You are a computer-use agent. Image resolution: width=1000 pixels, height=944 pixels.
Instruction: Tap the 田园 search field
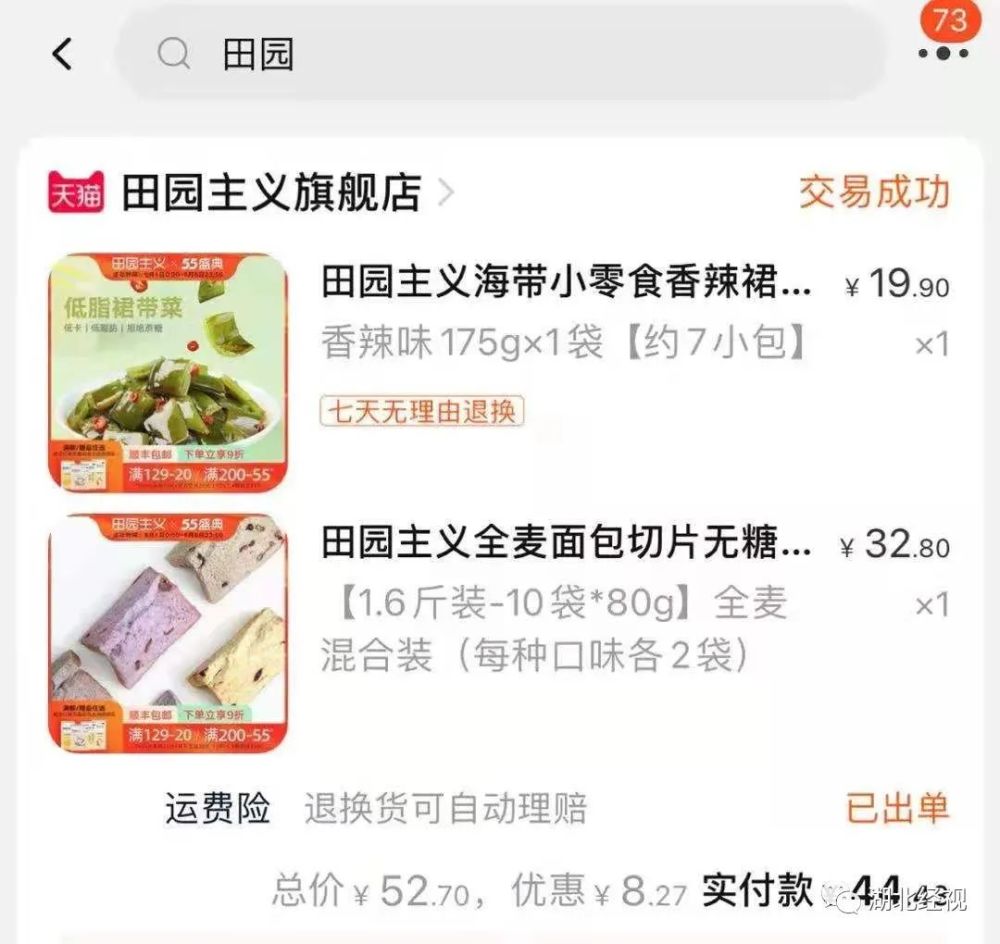pos(500,54)
